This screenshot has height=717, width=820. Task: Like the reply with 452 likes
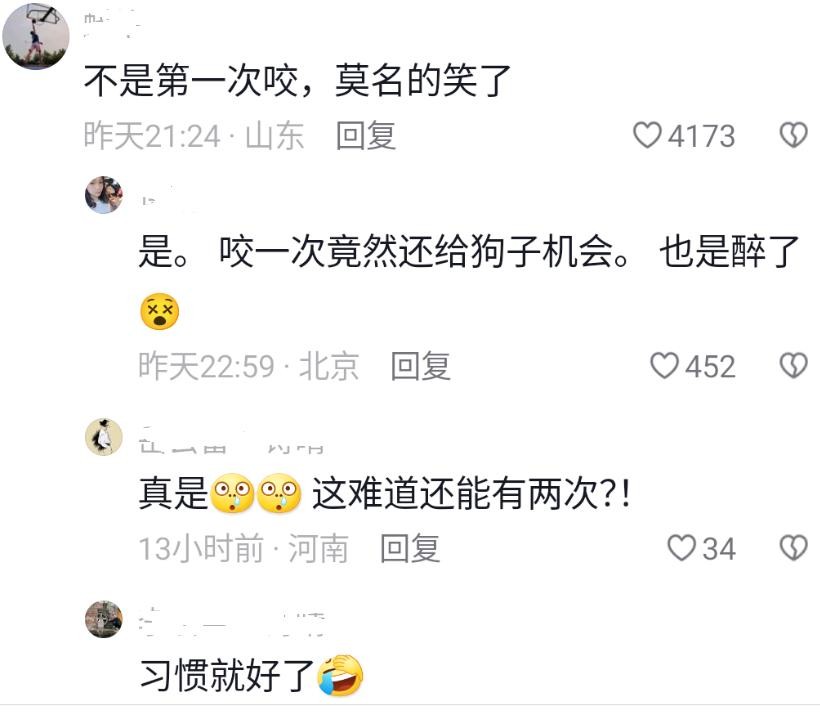[665, 367]
